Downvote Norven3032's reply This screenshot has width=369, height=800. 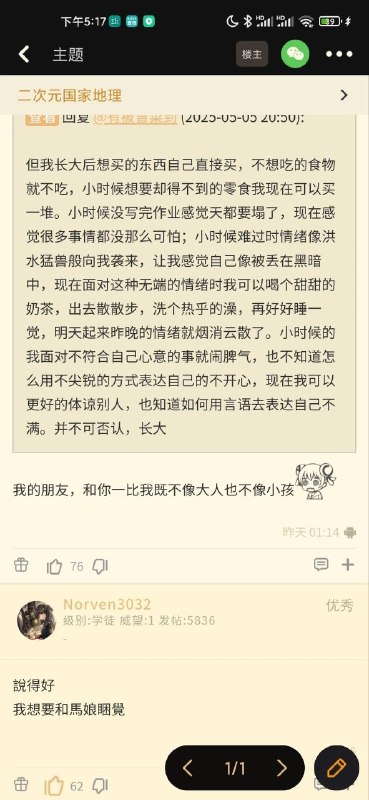(x=100, y=786)
